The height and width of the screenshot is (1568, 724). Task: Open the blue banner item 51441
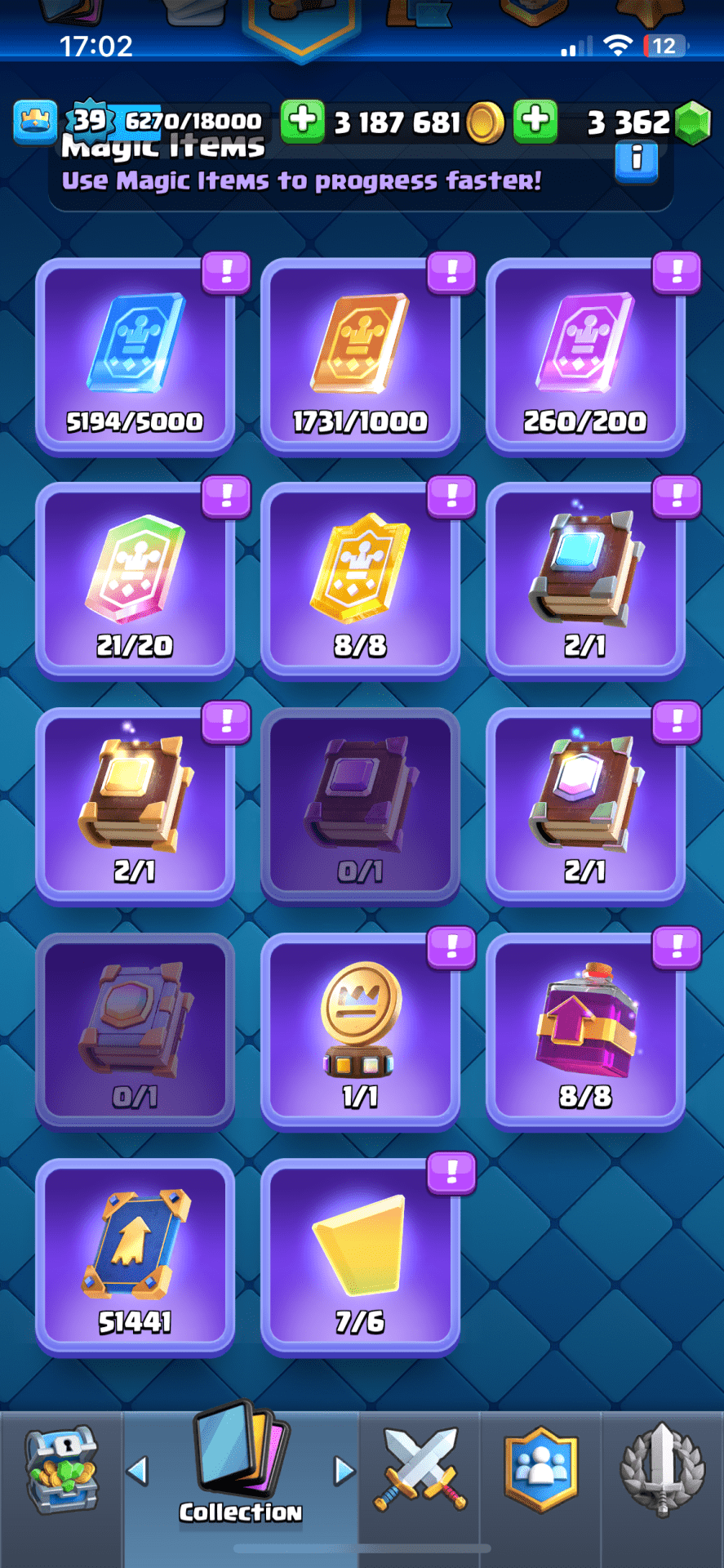pos(135,1257)
